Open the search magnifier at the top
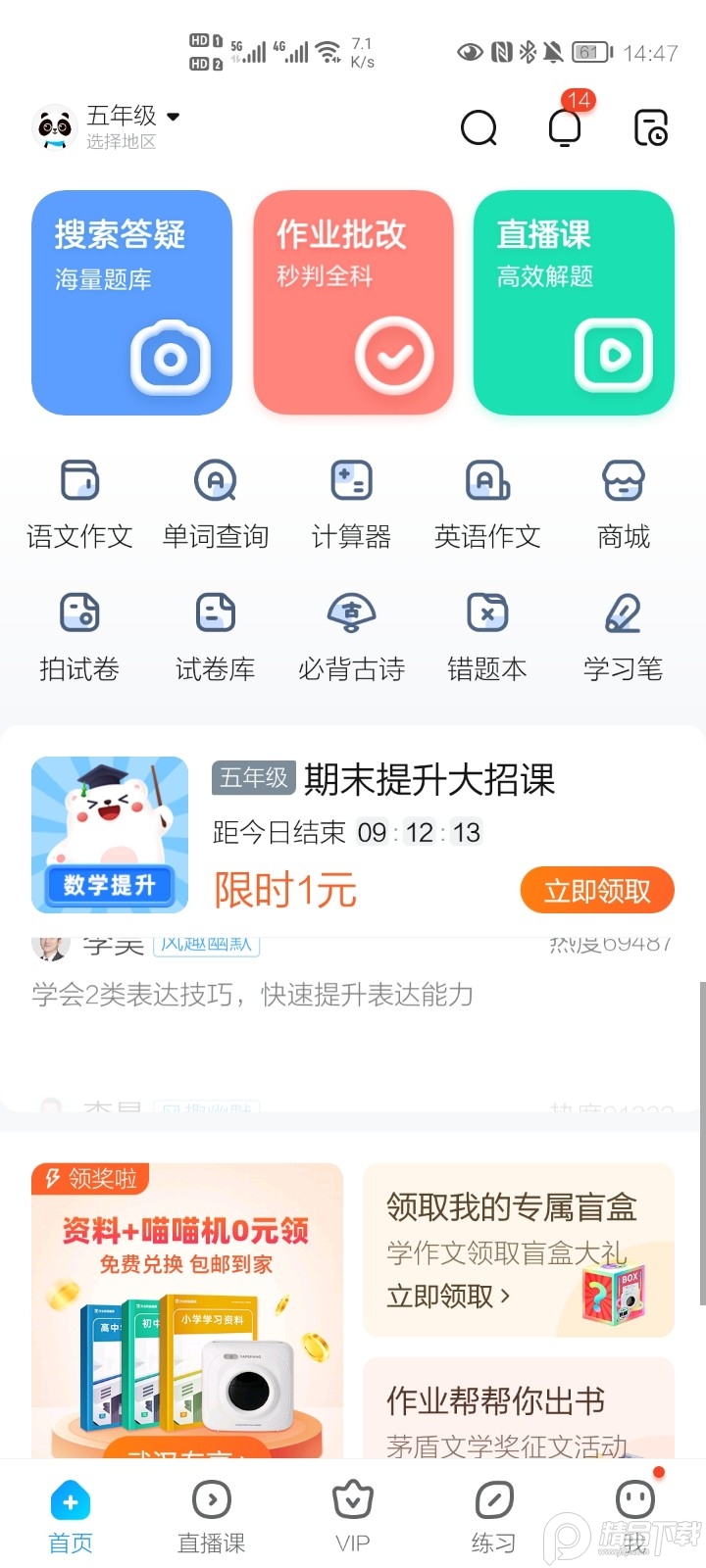Viewport: 706px width, 1568px height. coord(479,127)
